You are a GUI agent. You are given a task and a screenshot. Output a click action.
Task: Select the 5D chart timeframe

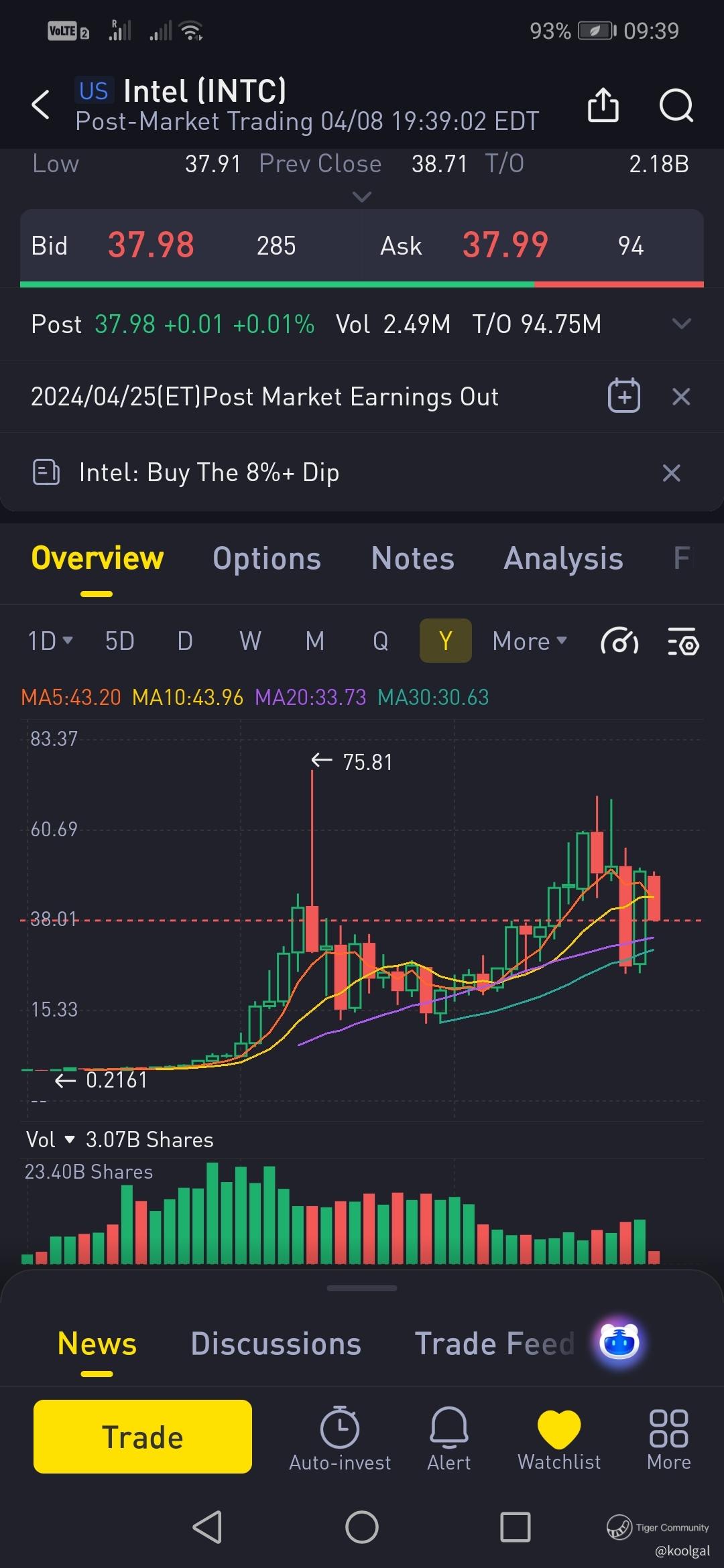pyautogui.click(x=120, y=641)
